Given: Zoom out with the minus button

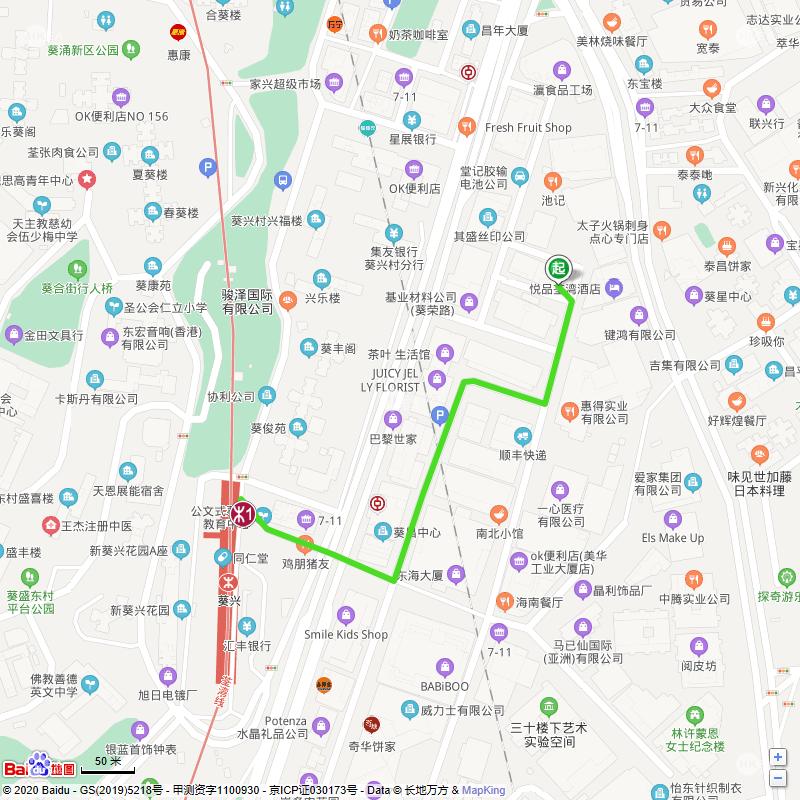Looking at the screenshot, I should coord(778,778).
